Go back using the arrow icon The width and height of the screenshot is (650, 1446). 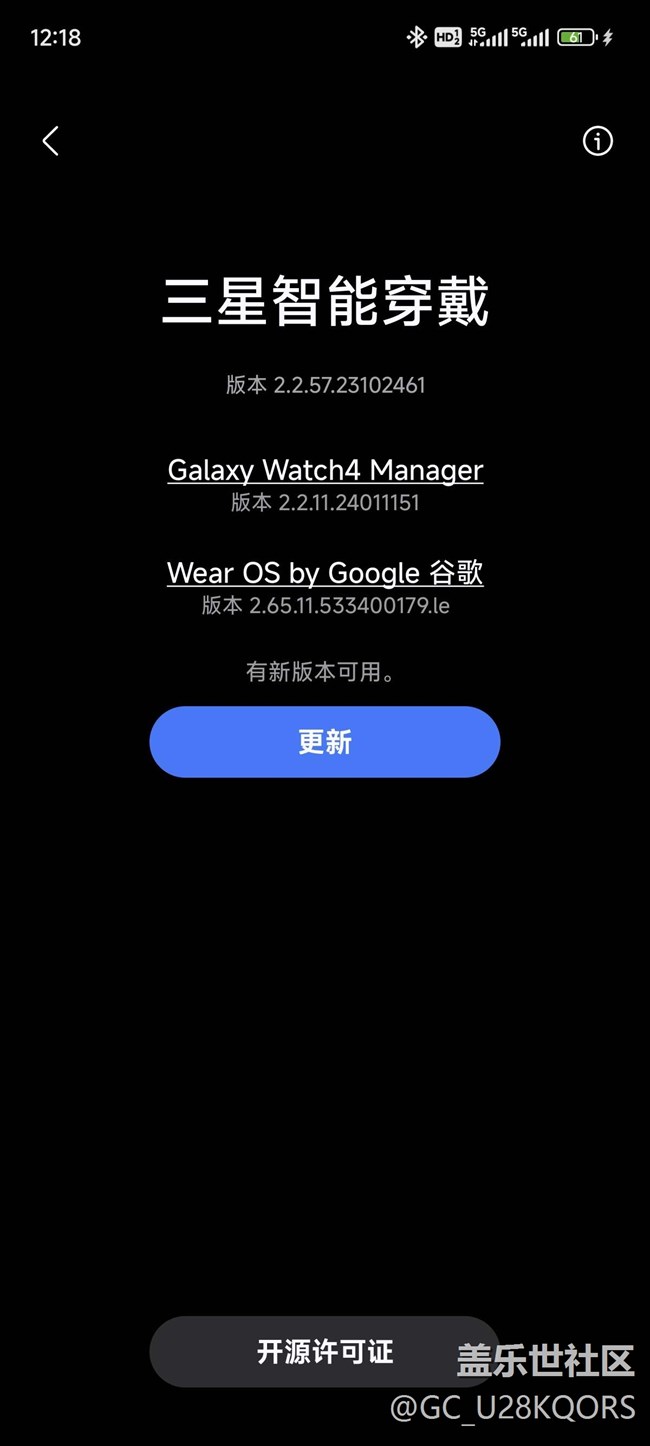click(51, 141)
